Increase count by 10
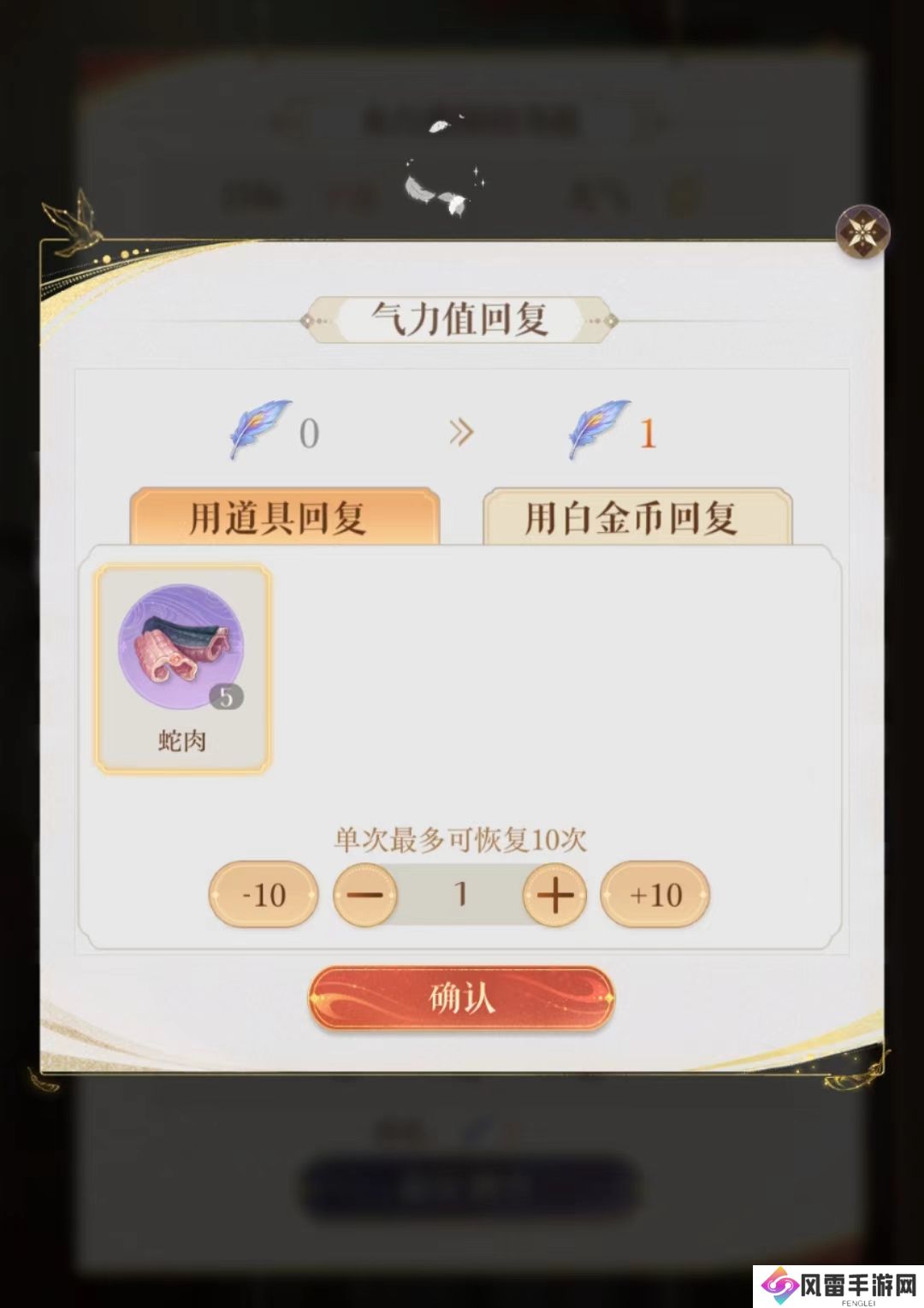 coord(655,895)
